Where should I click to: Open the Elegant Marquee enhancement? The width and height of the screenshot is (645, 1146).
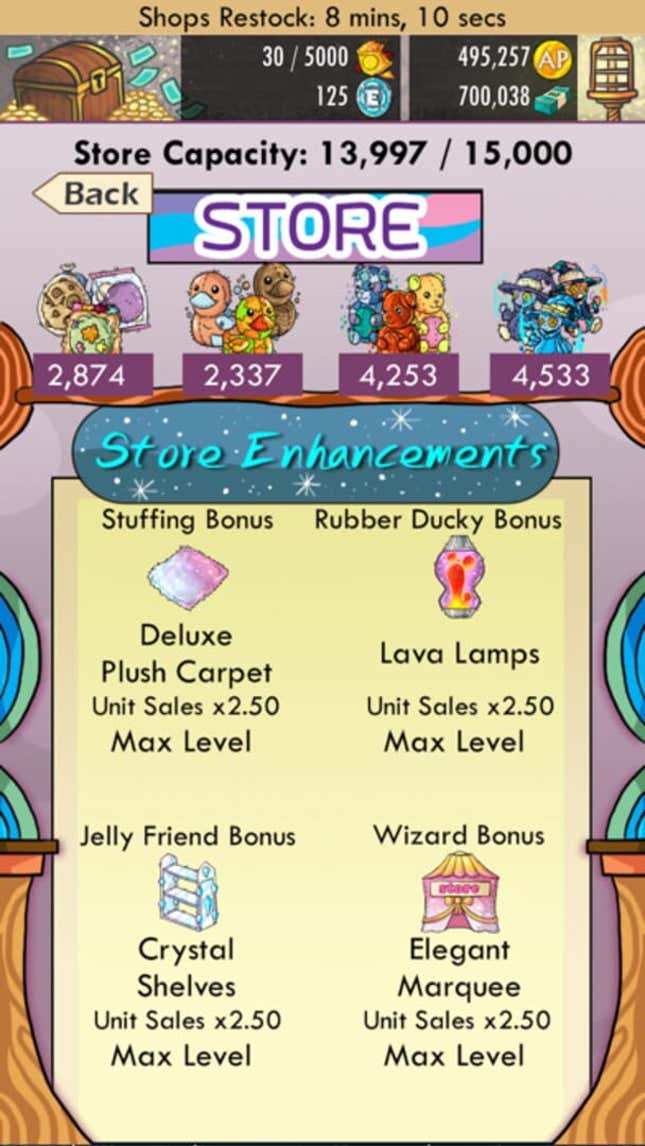tap(459, 891)
